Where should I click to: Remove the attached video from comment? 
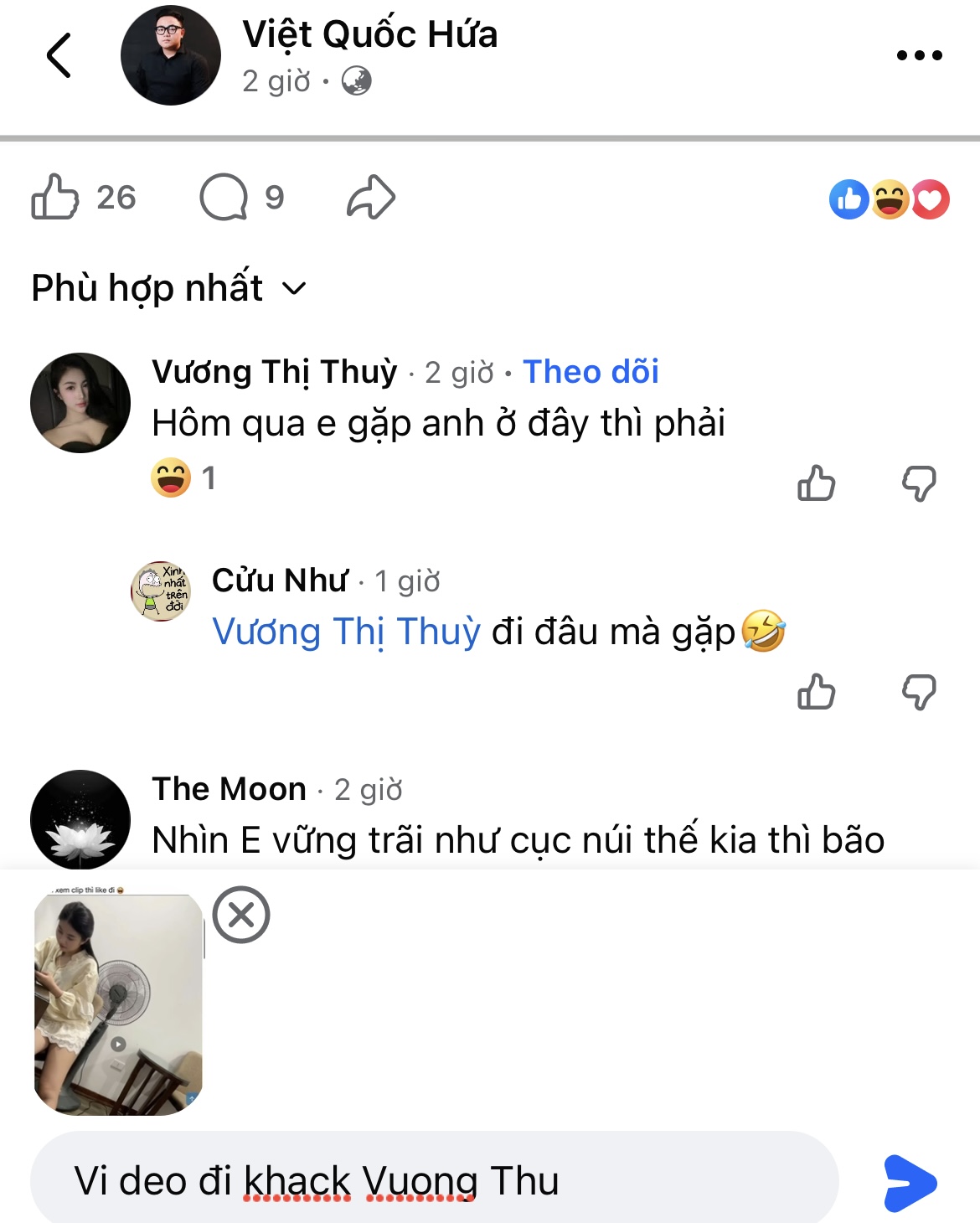pos(241,915)
